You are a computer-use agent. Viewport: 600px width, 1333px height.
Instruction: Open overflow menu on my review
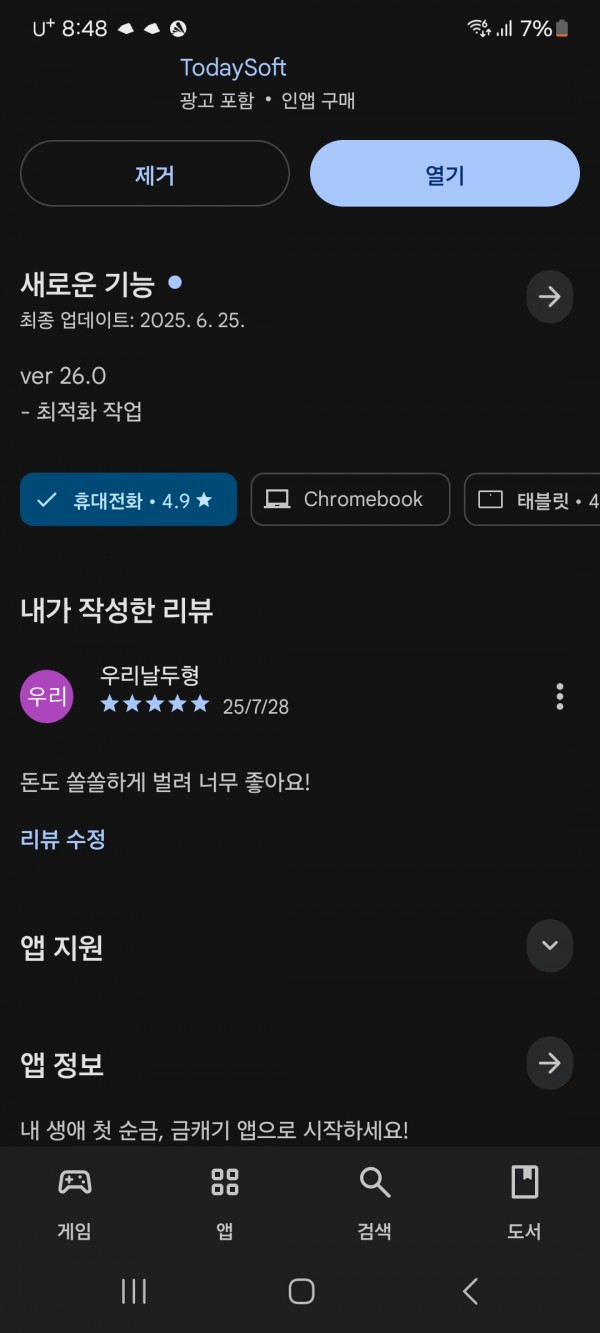click(x=559, y=696)
